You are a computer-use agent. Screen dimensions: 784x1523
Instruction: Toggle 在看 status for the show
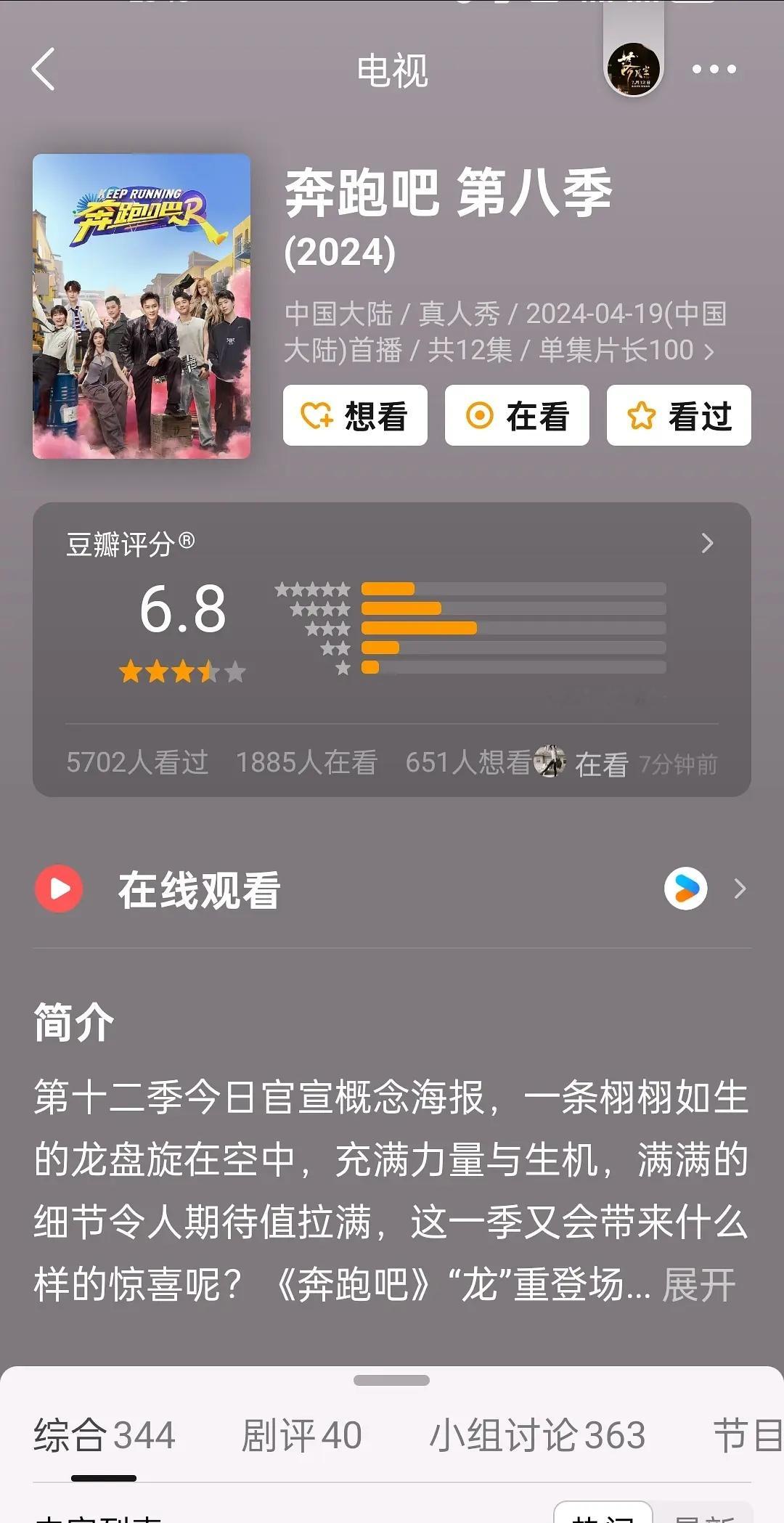(516, 415)
